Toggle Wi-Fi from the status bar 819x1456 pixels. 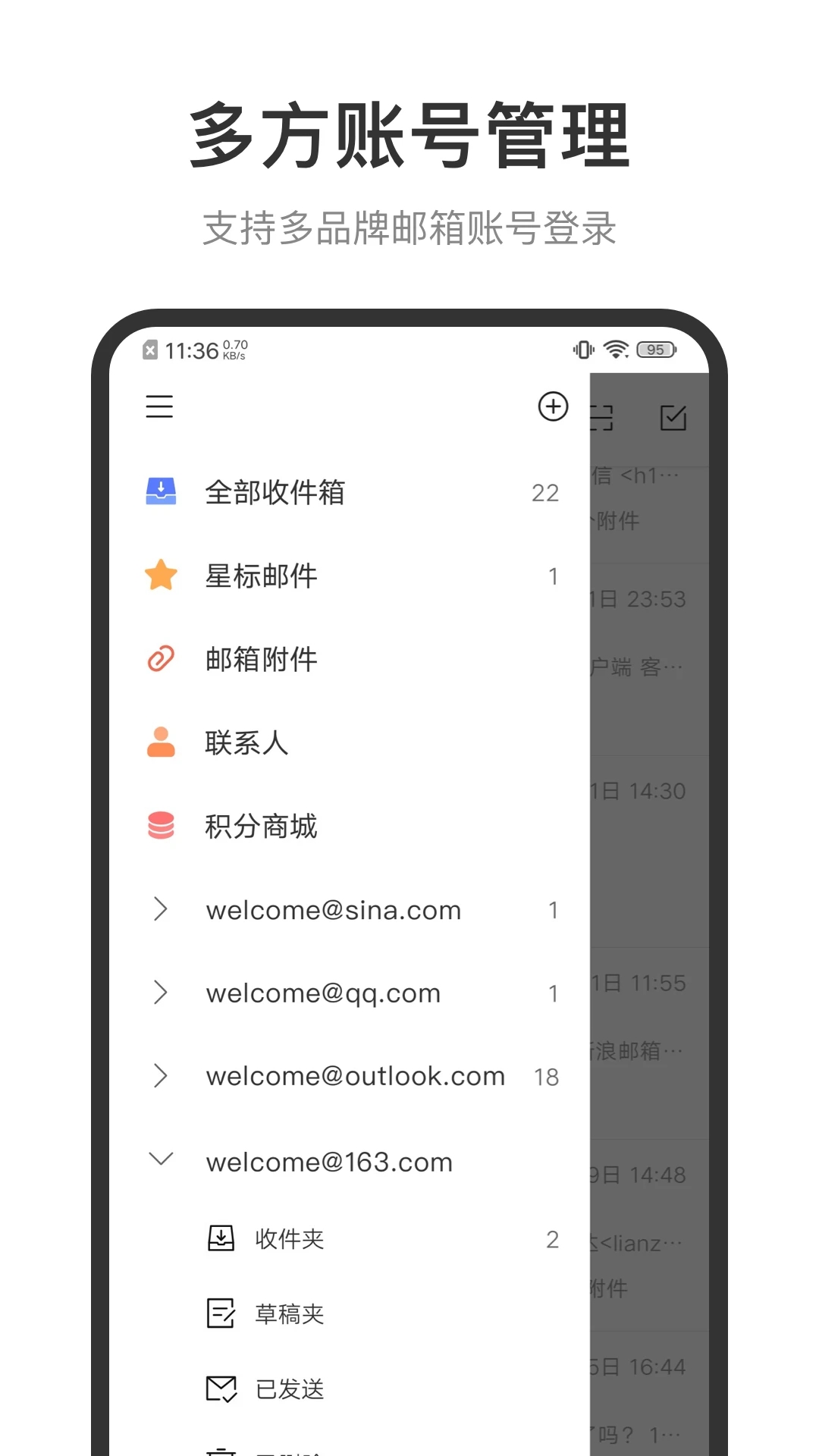(614, 350)
